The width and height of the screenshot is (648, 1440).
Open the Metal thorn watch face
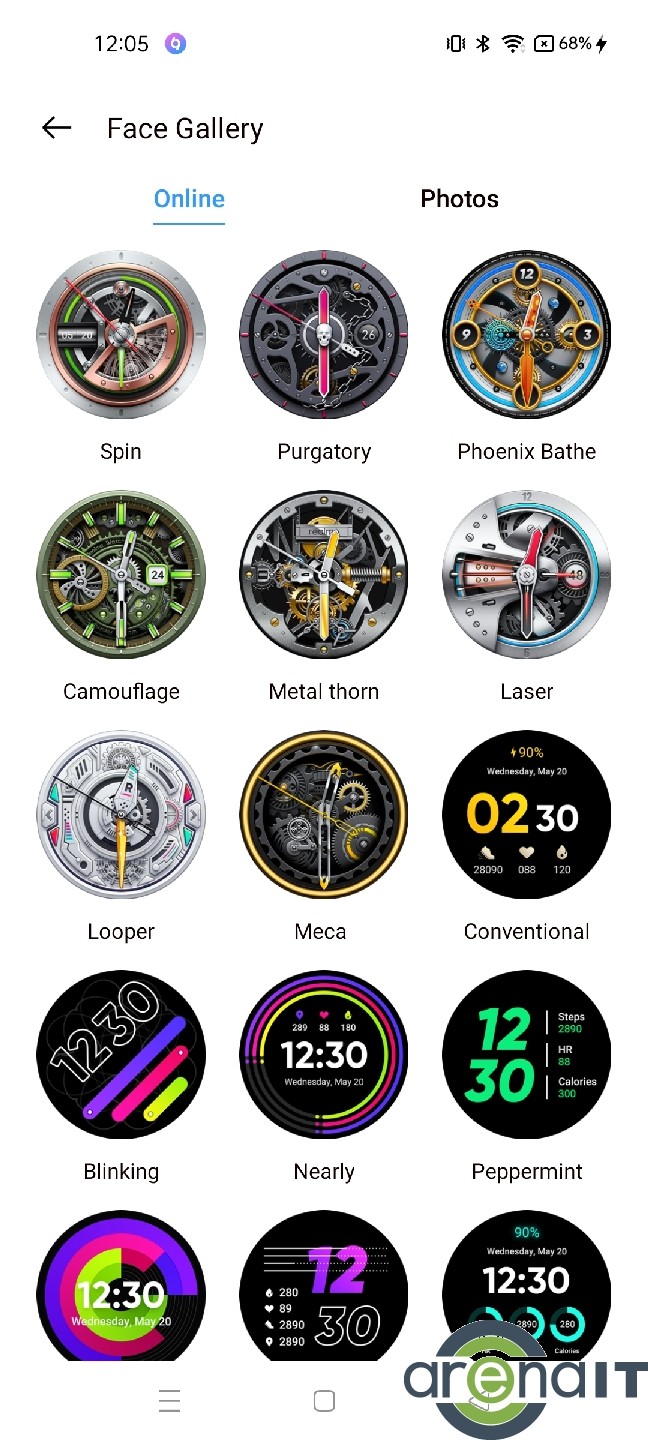[324, 574]
